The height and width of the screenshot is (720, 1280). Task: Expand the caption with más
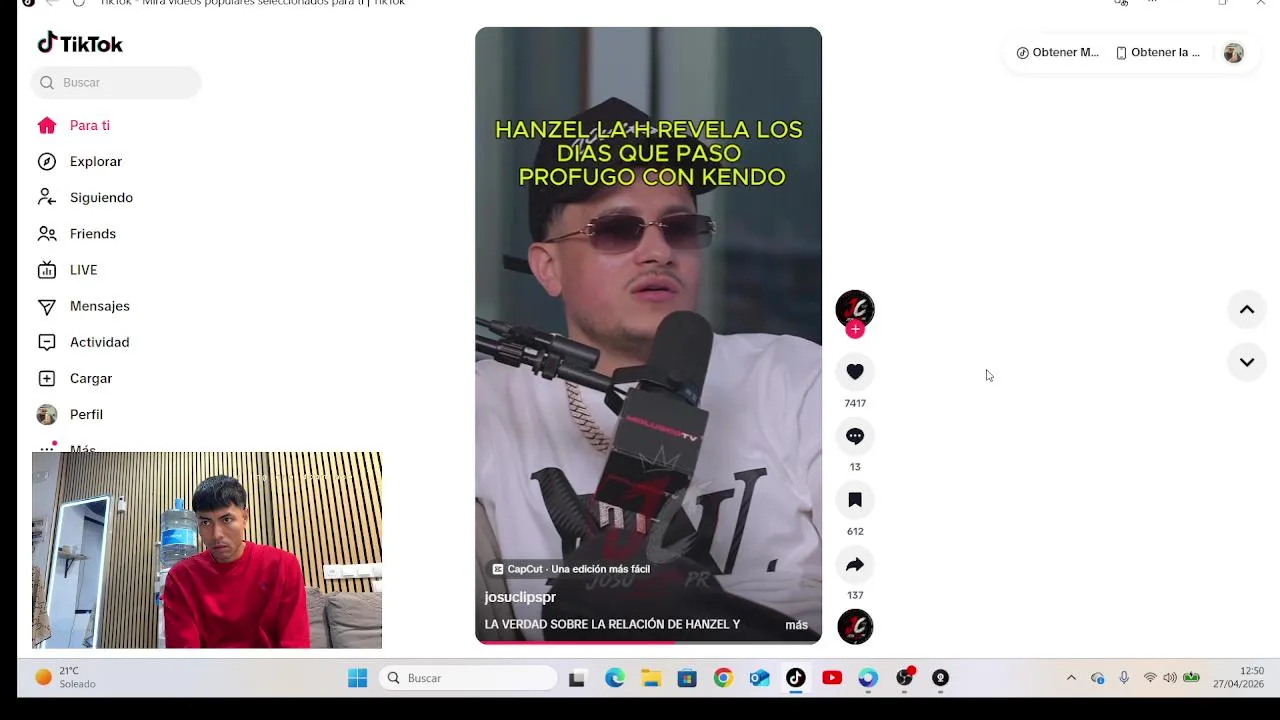796,625
